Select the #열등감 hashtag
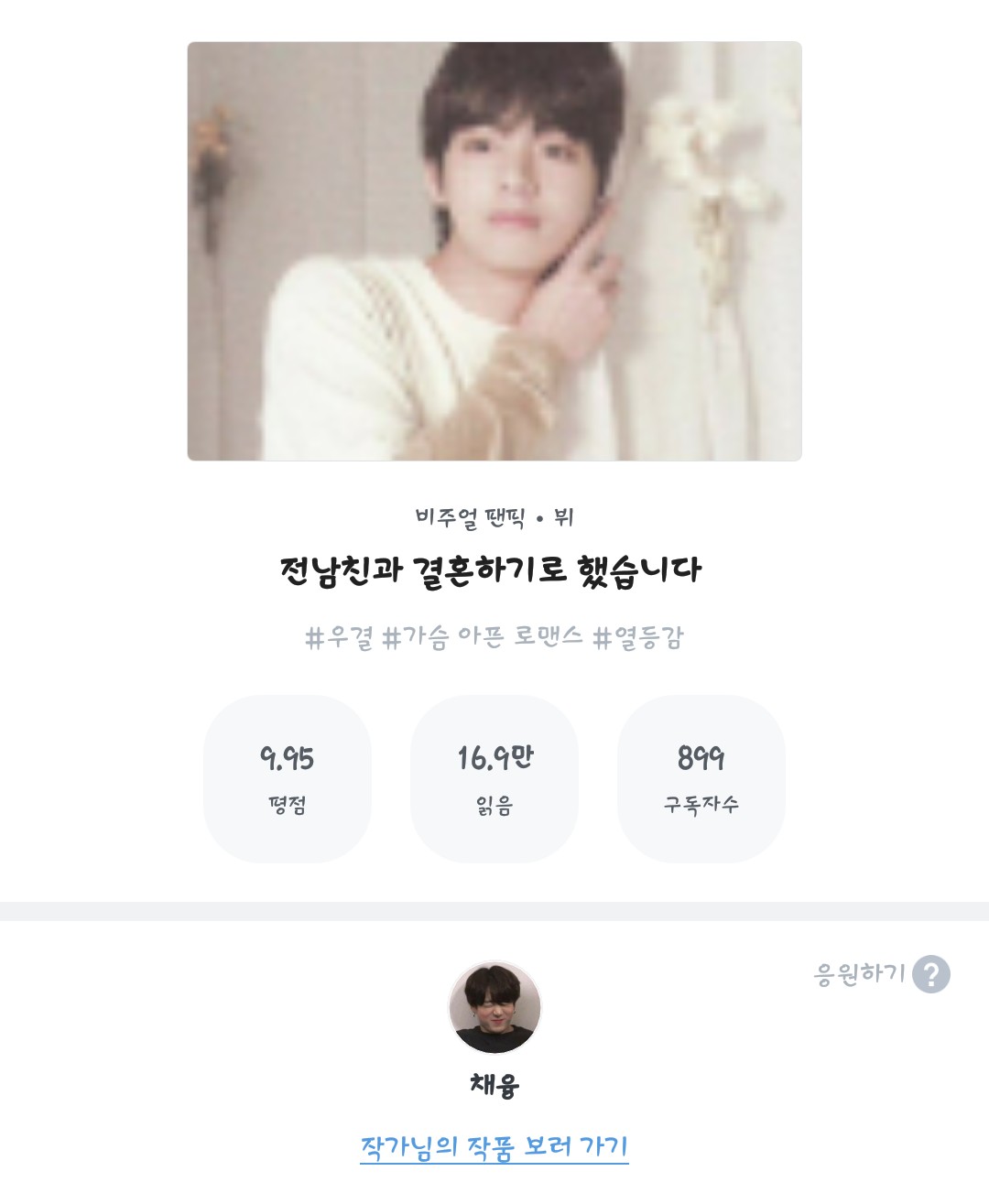The image size is (989, 1204). click(639, 637)
